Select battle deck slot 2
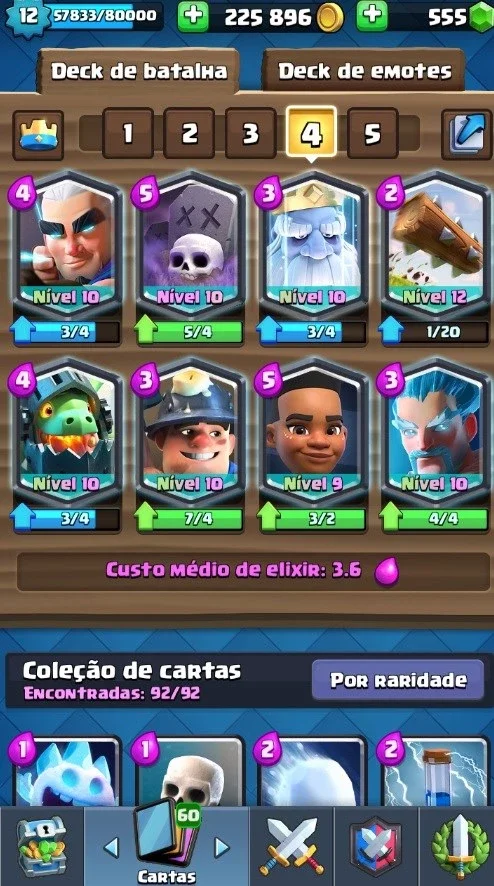Screen dimensions: 494x886 click(189, 133)
